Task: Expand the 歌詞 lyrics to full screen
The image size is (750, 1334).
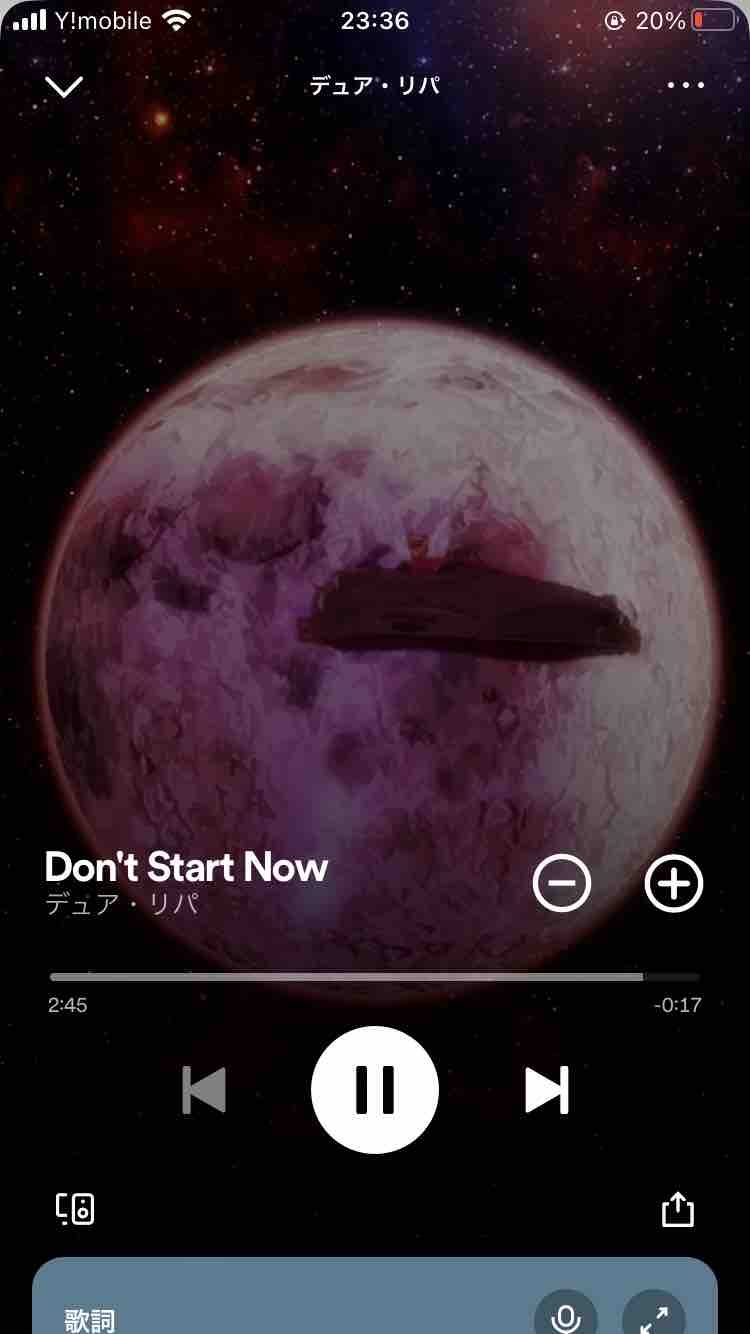Action: click(654, 1317)
